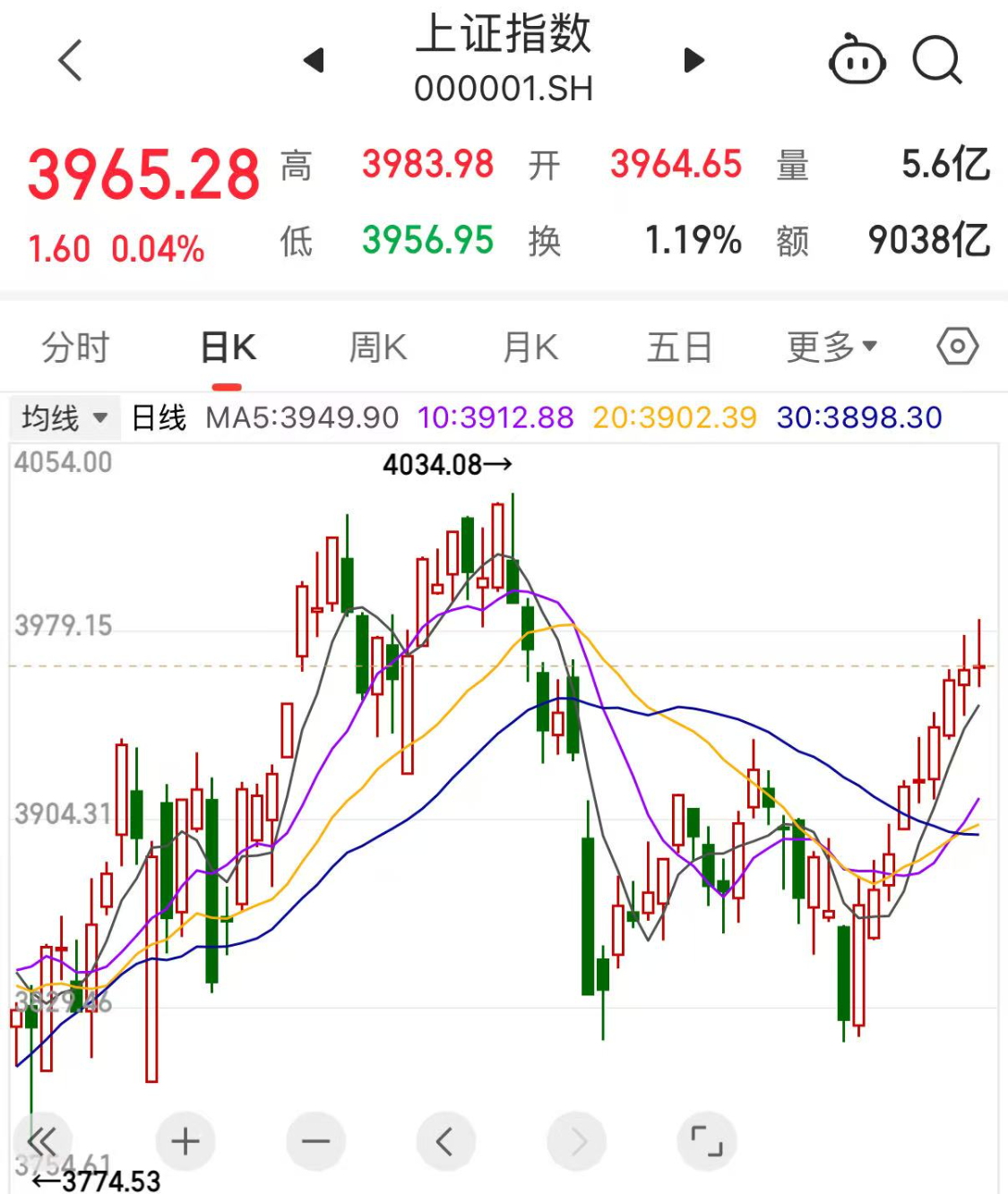Jump to earliest data with double-arrow button

(42, 1141)
